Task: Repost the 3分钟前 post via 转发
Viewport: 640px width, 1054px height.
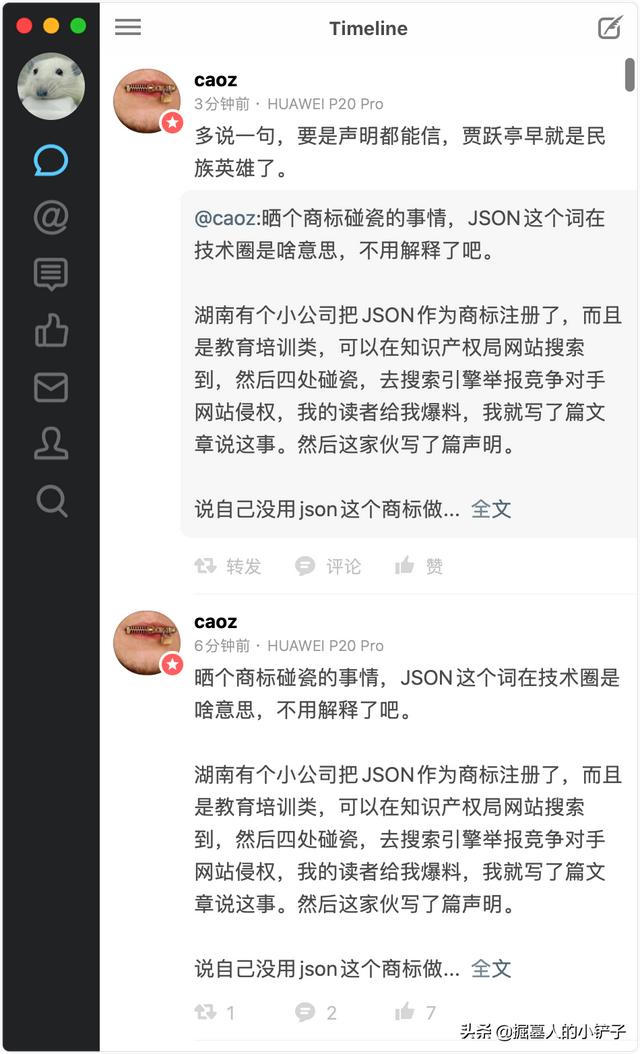Action: click(x=228, y=567)
